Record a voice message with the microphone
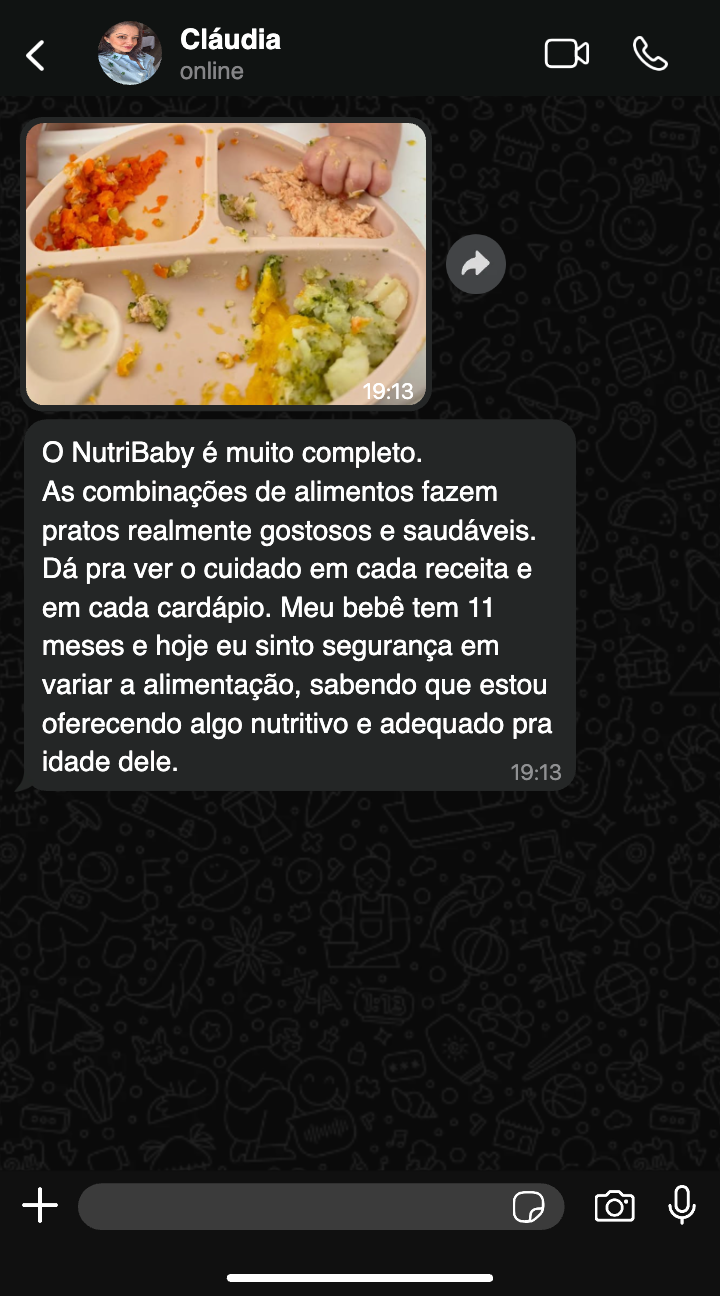 coord(682,1206)
